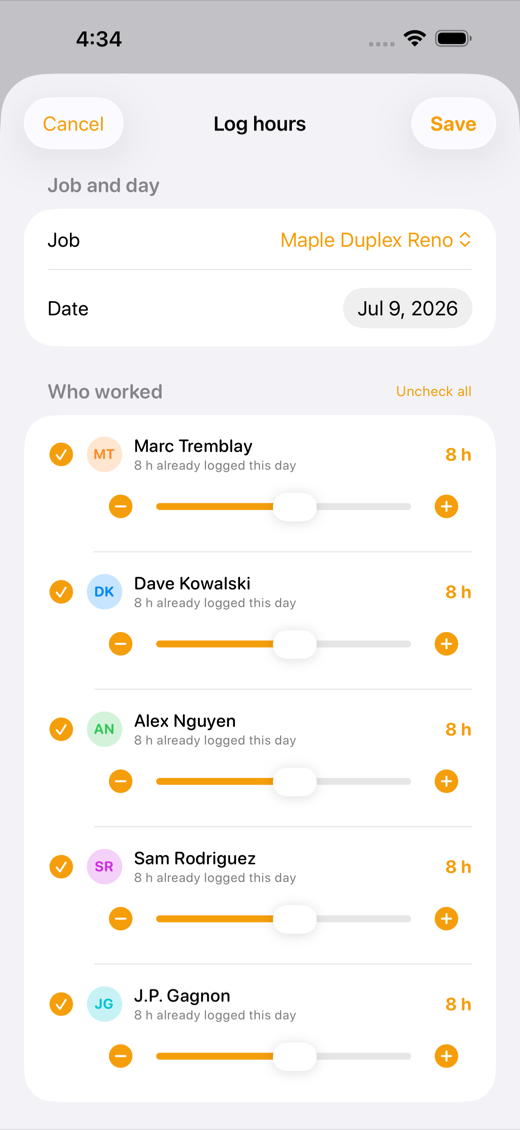Deselect J.P. Gagnon's checkbox
Viewport: 520px width, 1130px height.
tap(61, 1004)
